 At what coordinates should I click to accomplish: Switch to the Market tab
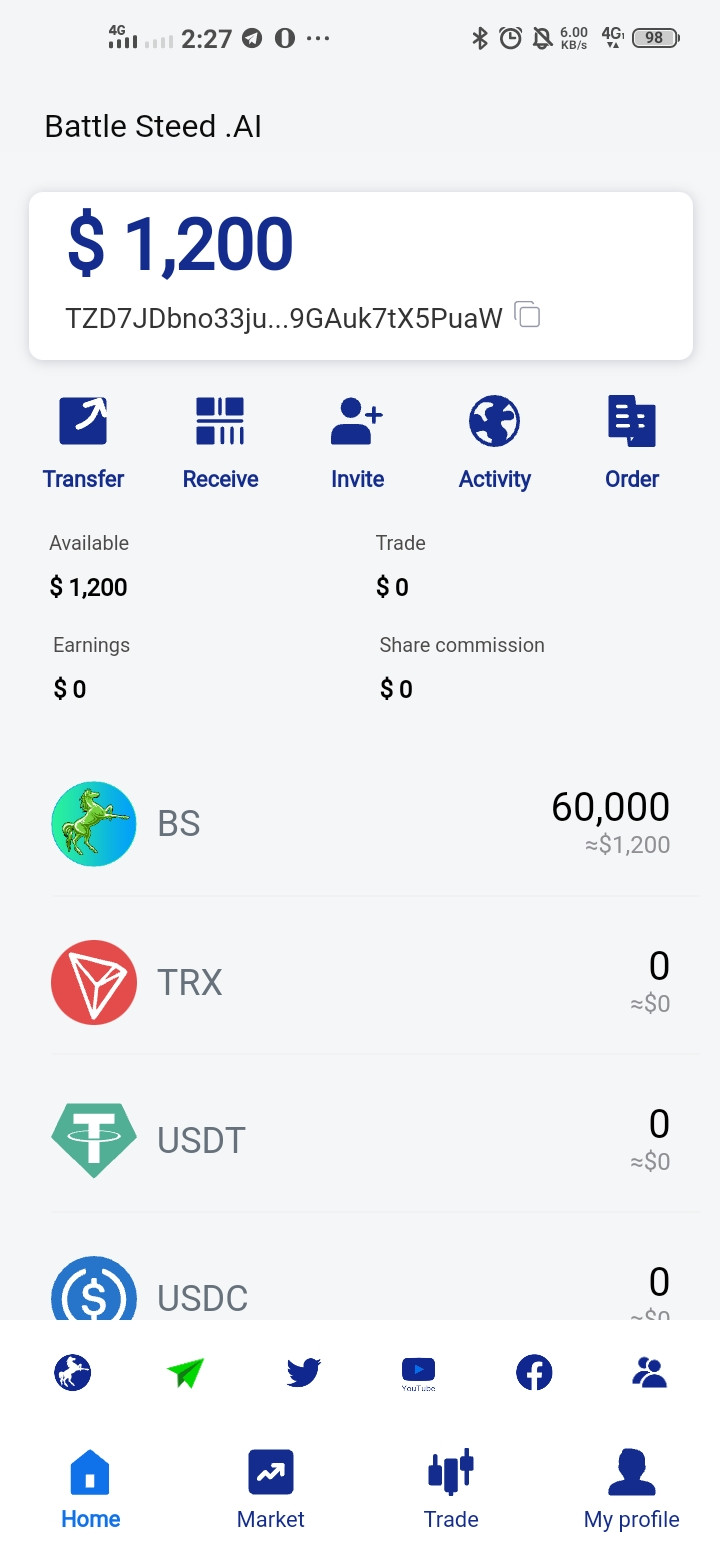[270, 1490]
